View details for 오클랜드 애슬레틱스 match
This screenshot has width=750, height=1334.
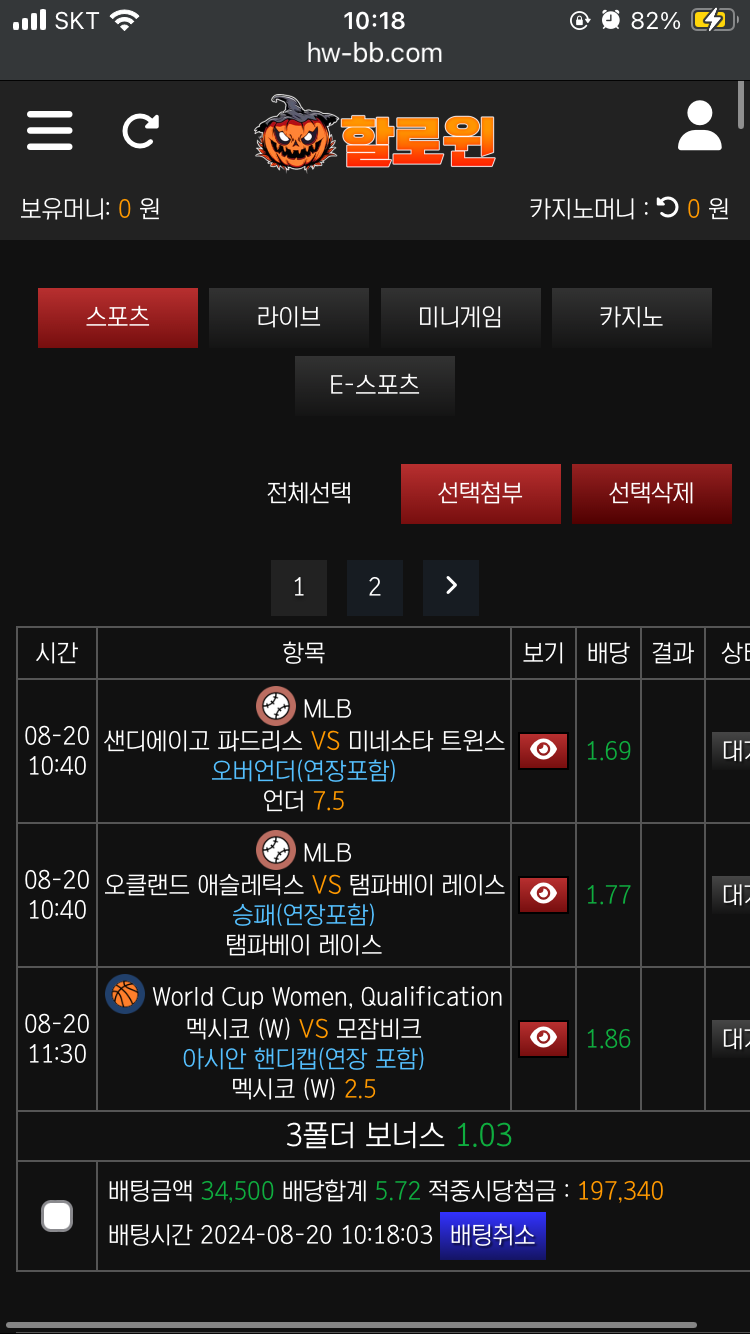point(544,894)
